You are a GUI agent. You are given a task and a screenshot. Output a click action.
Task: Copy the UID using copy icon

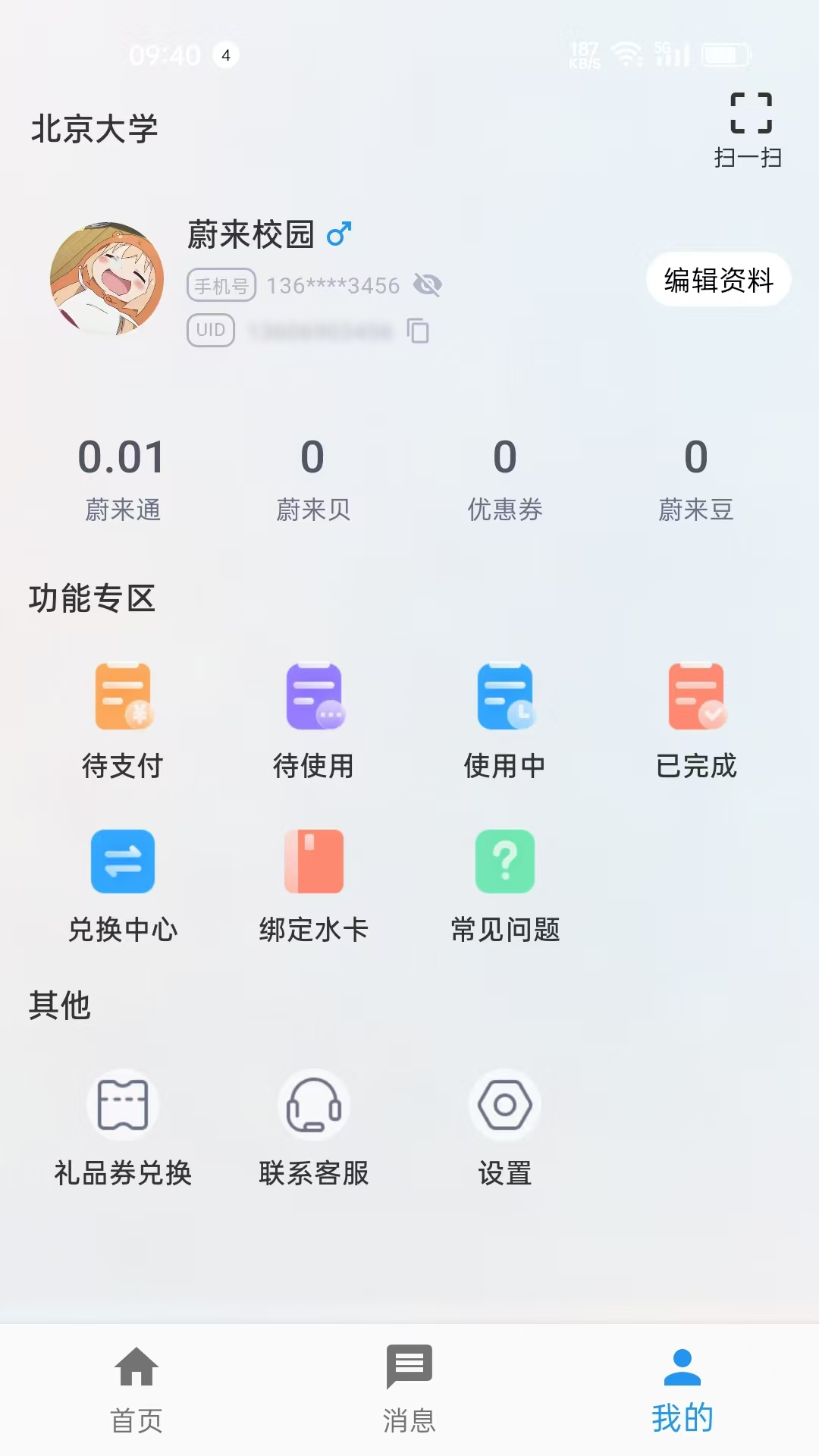coord(418,331)
